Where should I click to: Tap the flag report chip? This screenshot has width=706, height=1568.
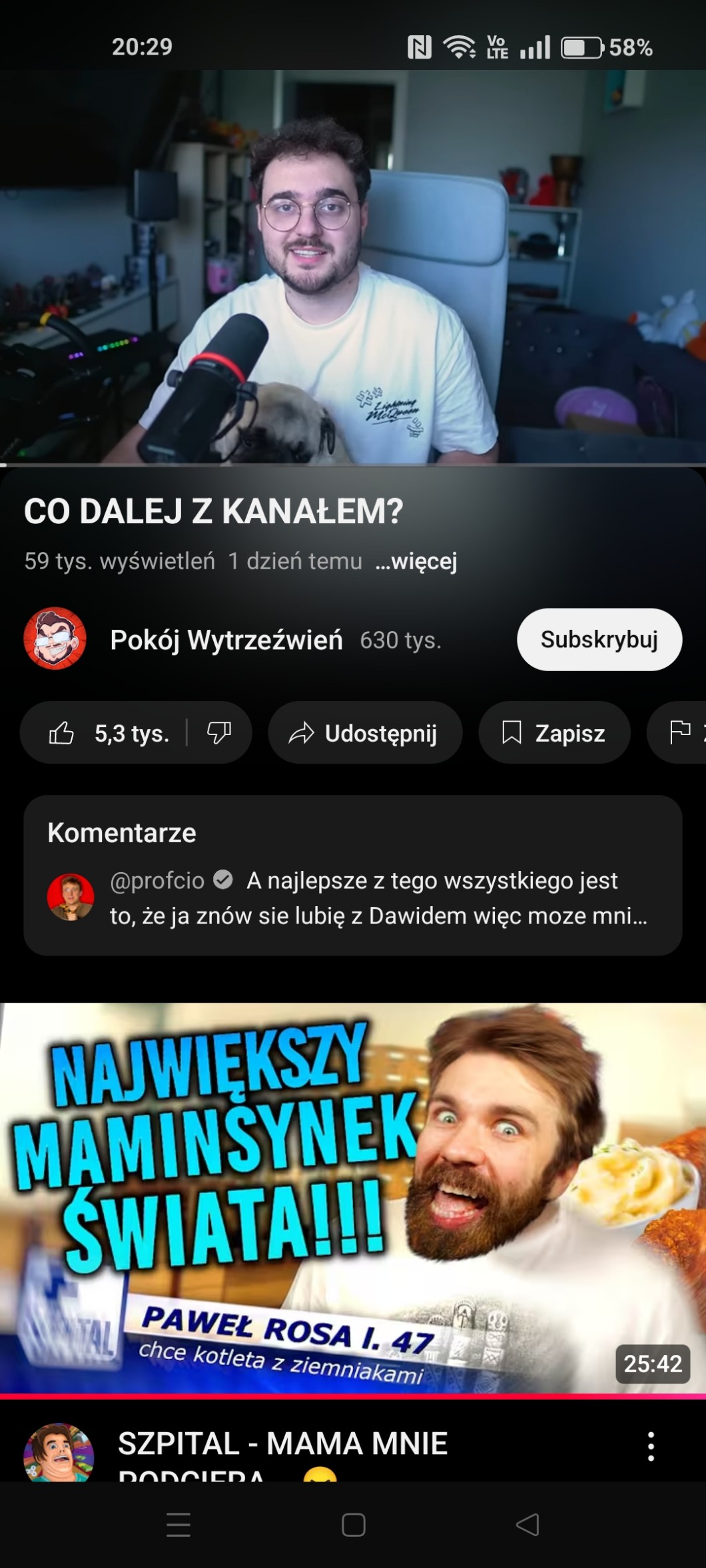(x=679, y=733)
